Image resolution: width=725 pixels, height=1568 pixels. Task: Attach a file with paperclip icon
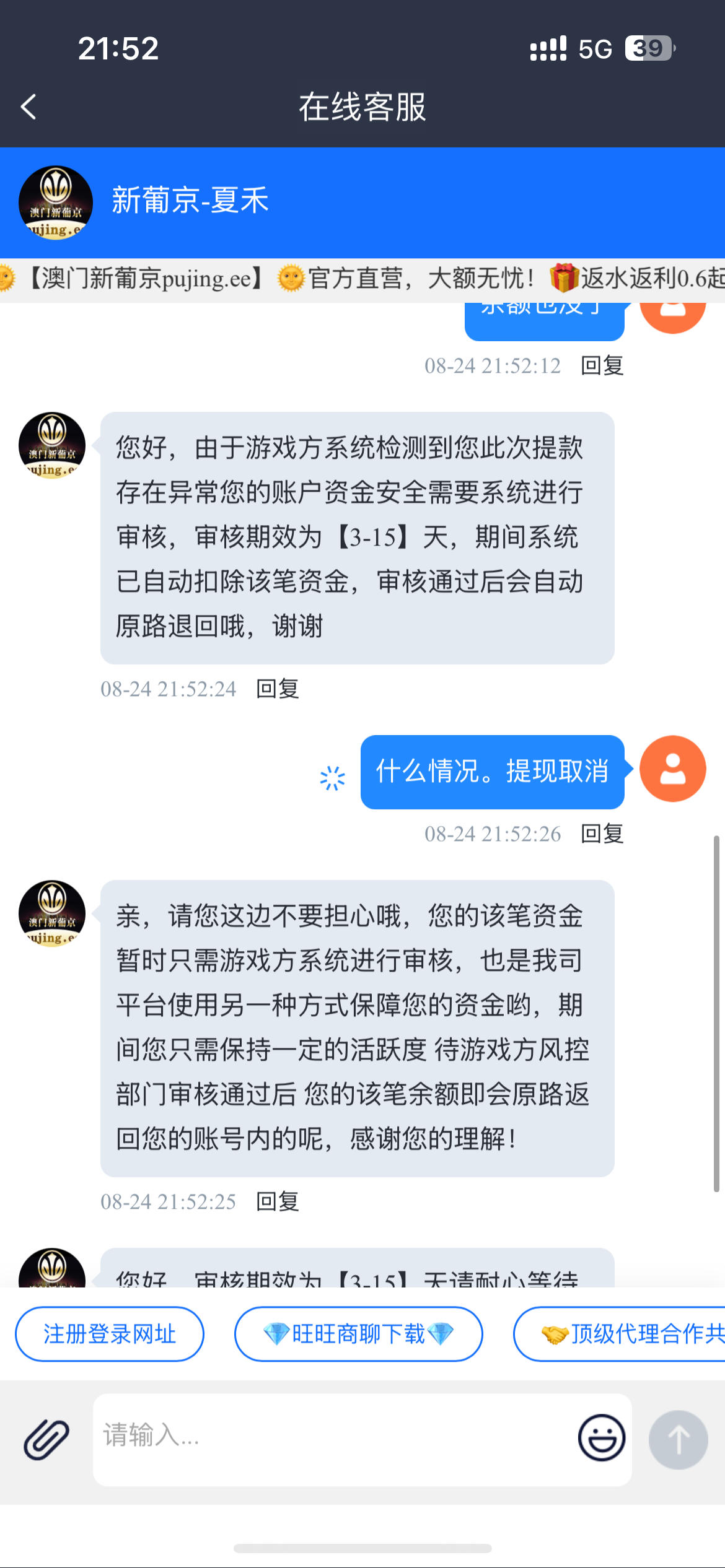point(46,1439)
